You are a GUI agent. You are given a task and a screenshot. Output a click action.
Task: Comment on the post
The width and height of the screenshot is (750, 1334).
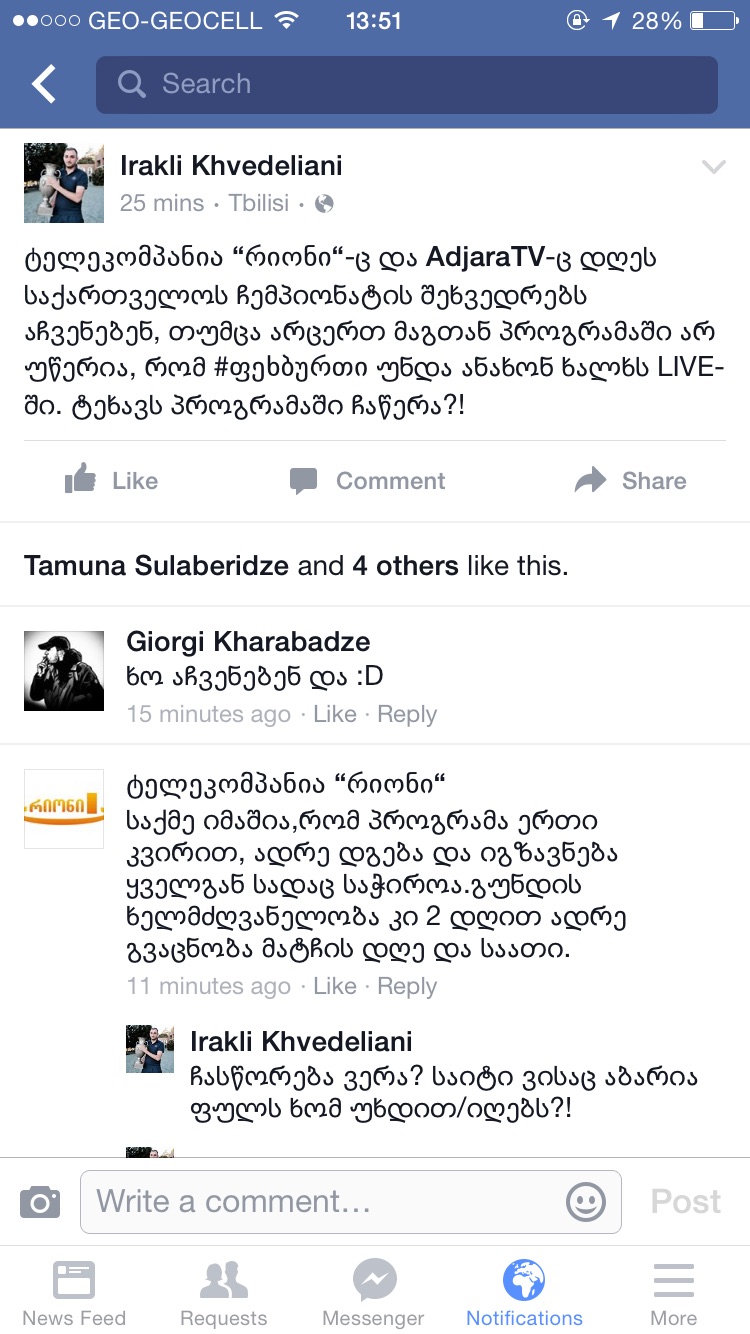coord(367,481)
